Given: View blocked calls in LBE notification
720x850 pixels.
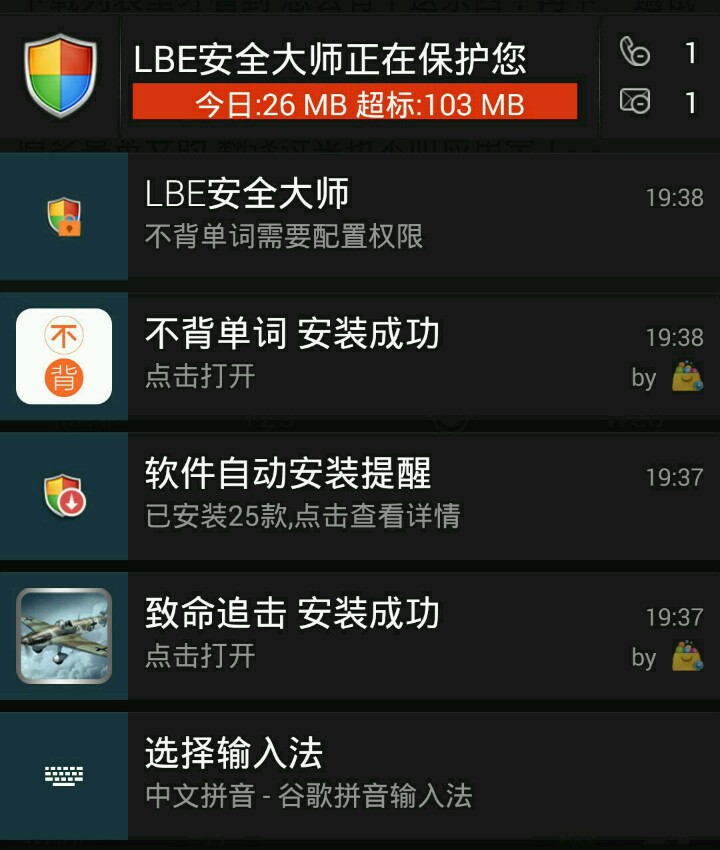Looking at the screenshot, I should point(659,52).
